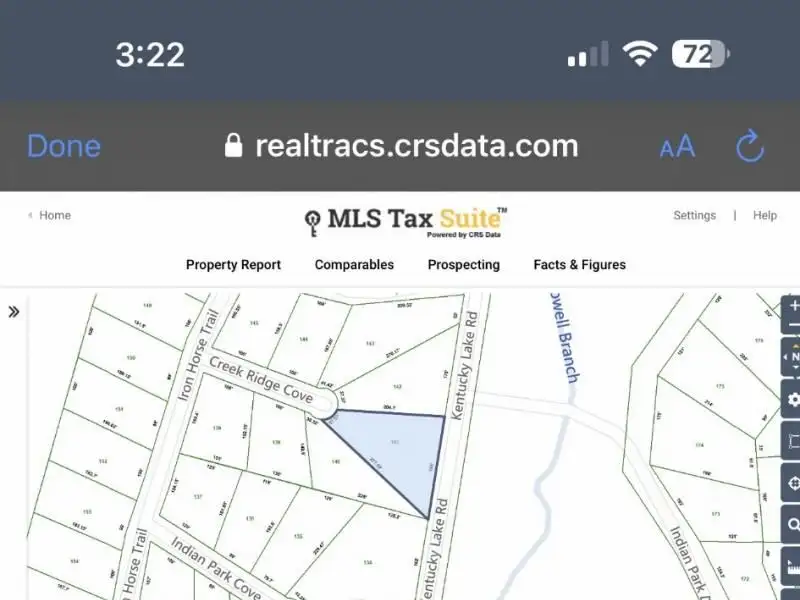The width and height of the screenshot is (800, 600).
Task: Reload the page
Action: point(749,147)
